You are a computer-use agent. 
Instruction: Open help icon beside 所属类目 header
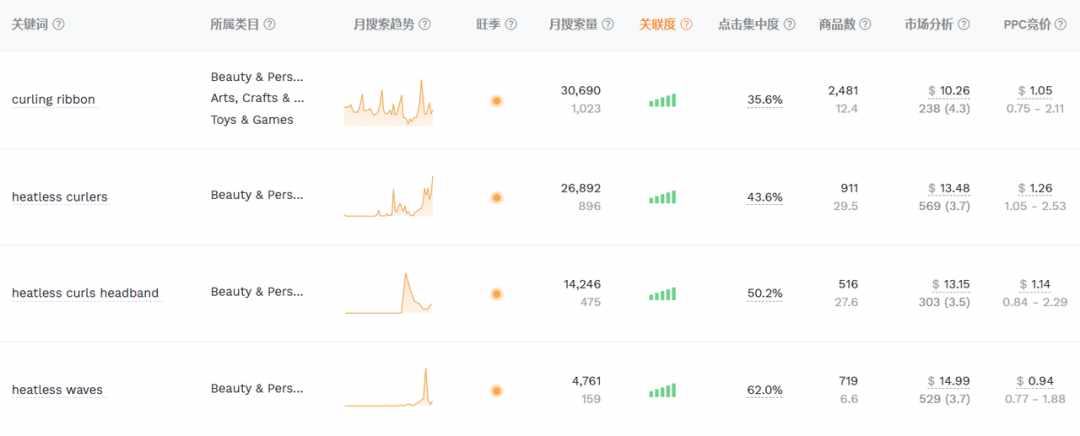tap(269, 24)
